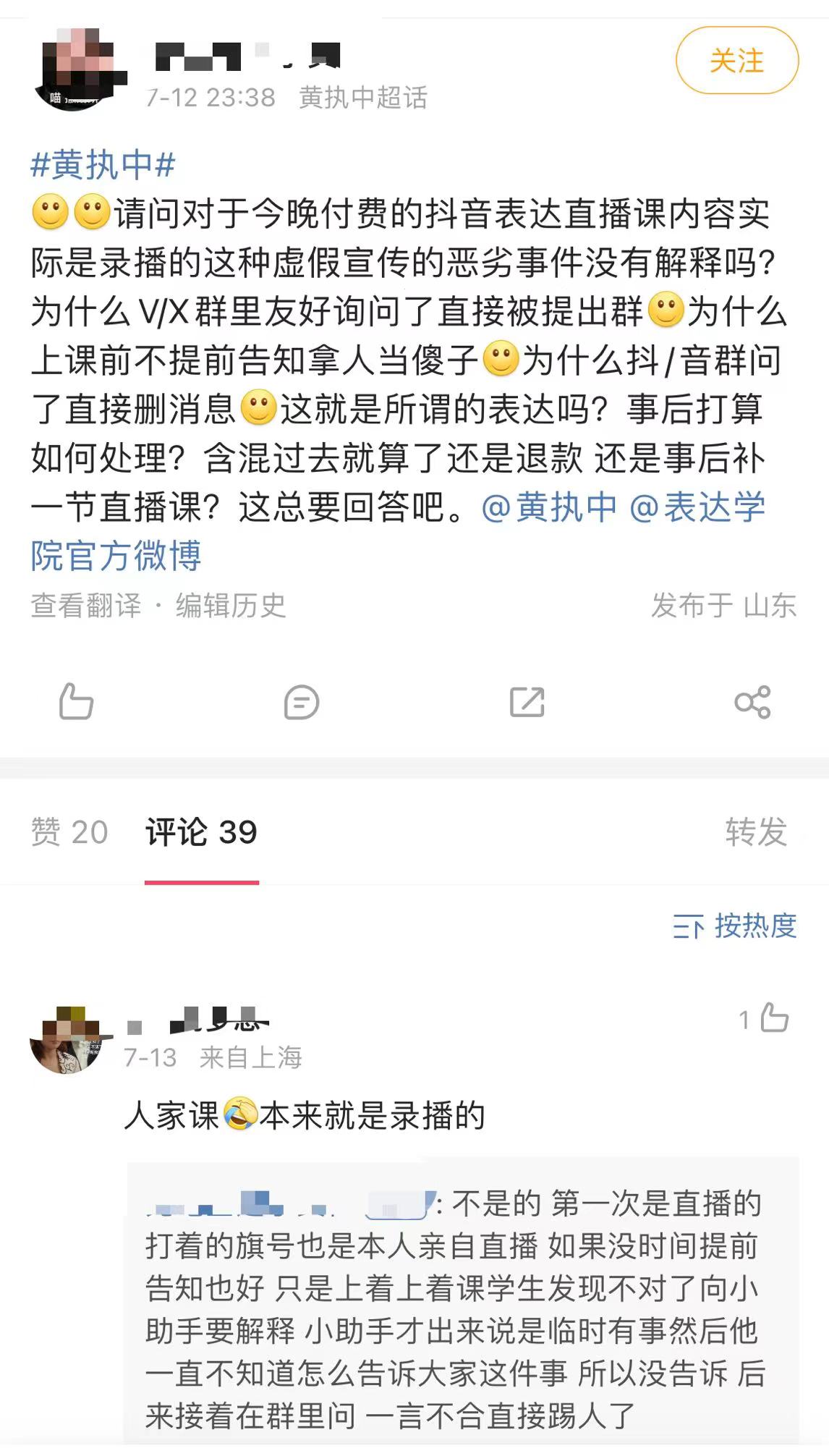Open the comment icon under the post
829x1456 pixels.
[301, 702]
